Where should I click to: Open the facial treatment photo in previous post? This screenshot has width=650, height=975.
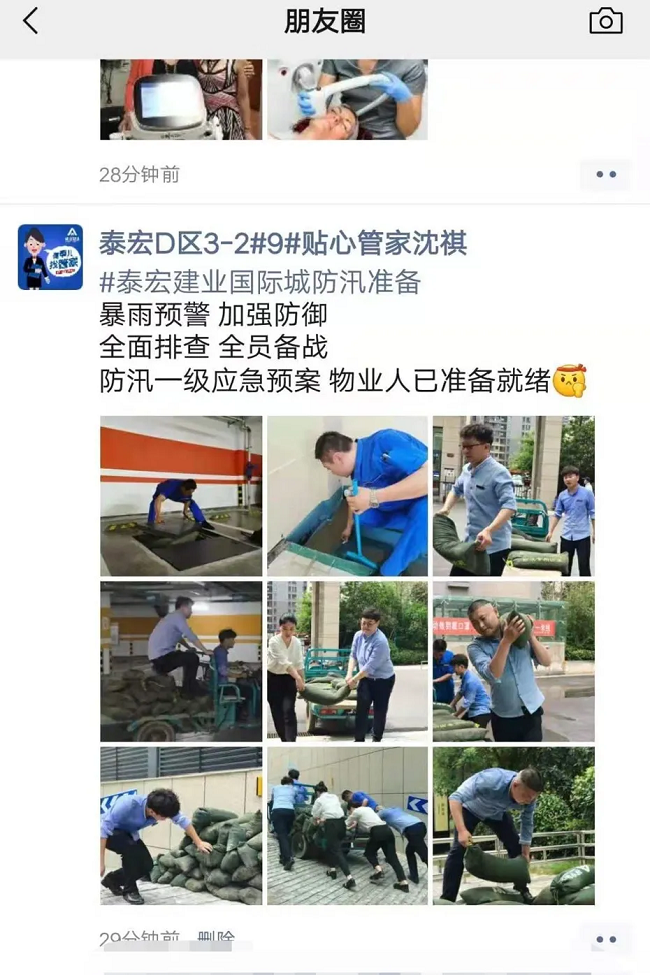pyautogui.click(x=347, y=99)
